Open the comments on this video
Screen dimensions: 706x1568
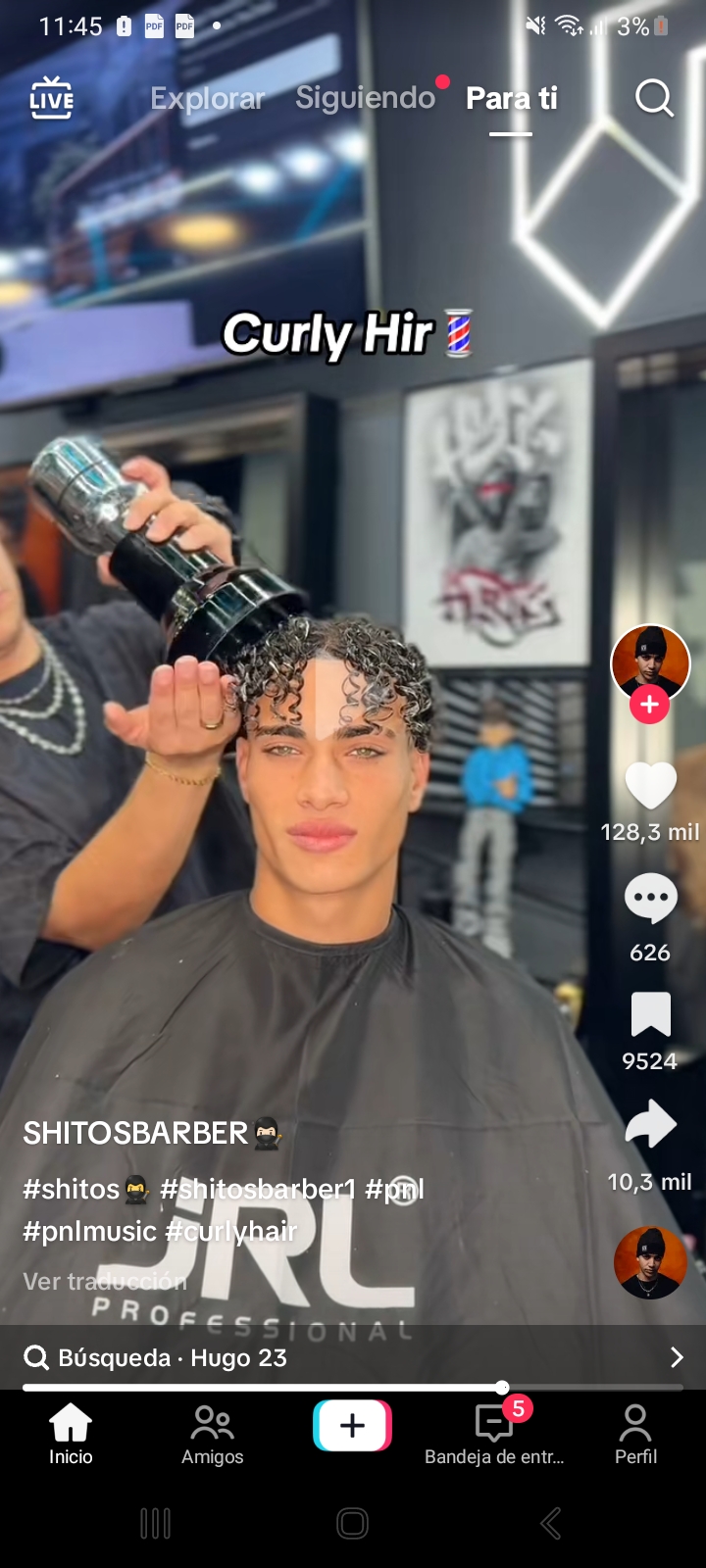(650, 899)
